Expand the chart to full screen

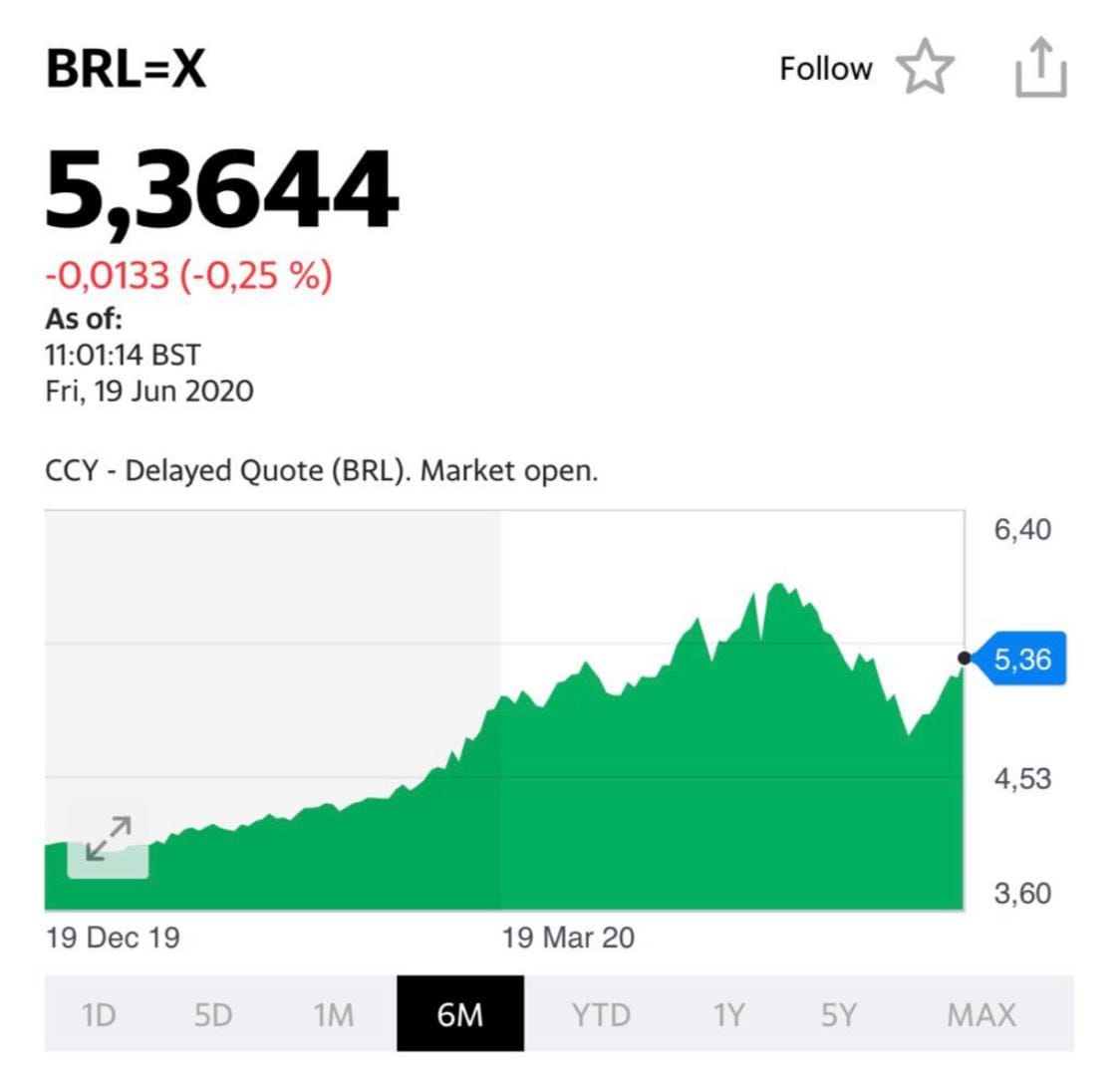[x=108, y=838]
